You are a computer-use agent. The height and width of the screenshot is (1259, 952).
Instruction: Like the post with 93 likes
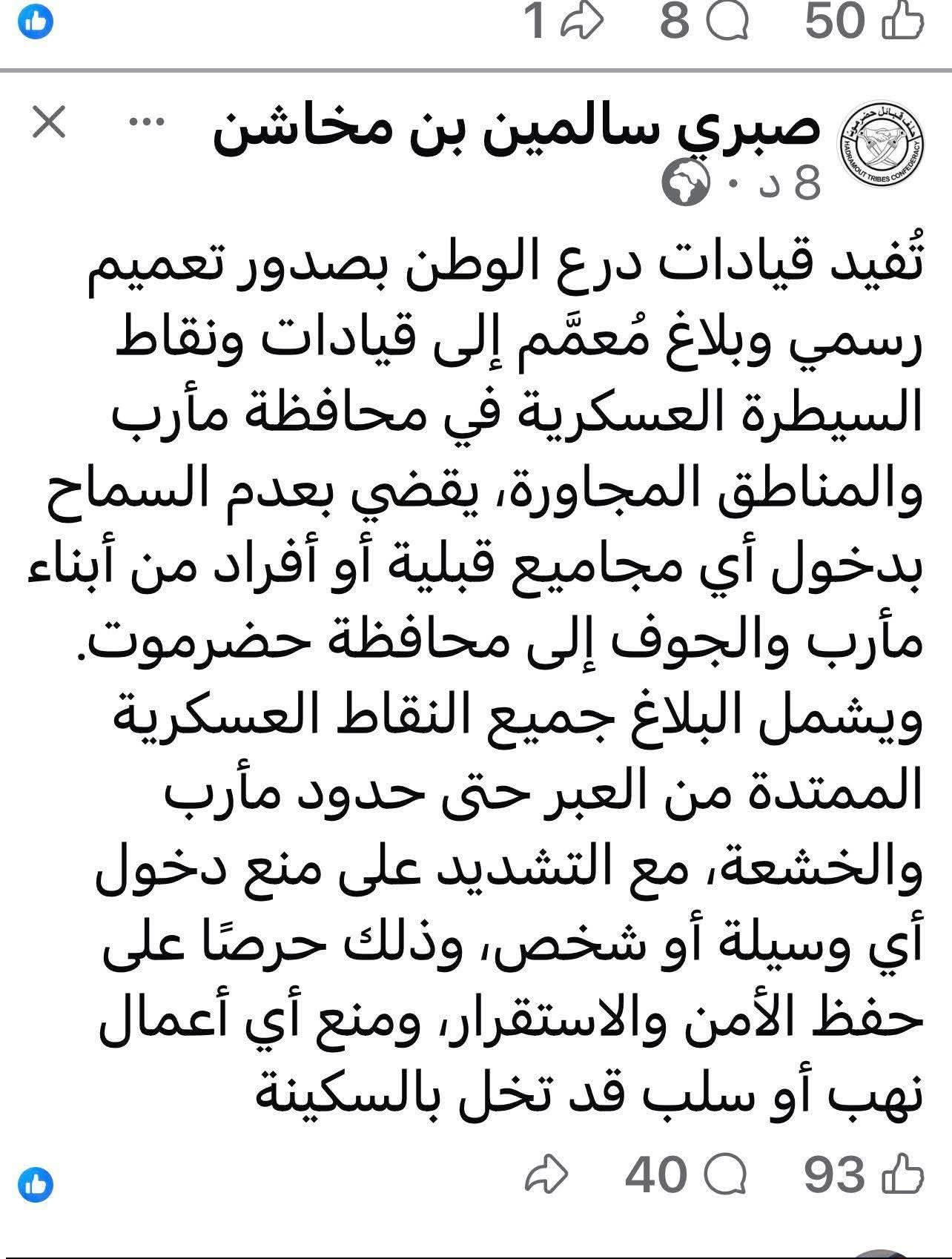point(905,1175)
